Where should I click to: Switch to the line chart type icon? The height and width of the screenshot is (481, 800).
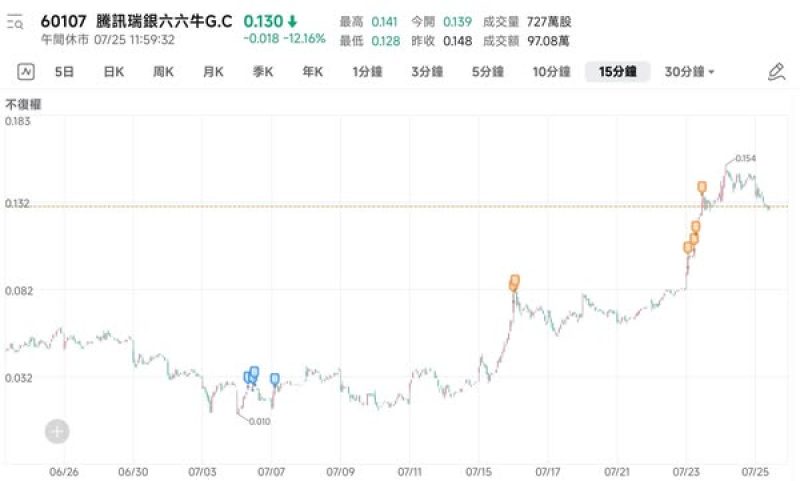[25, 72]
